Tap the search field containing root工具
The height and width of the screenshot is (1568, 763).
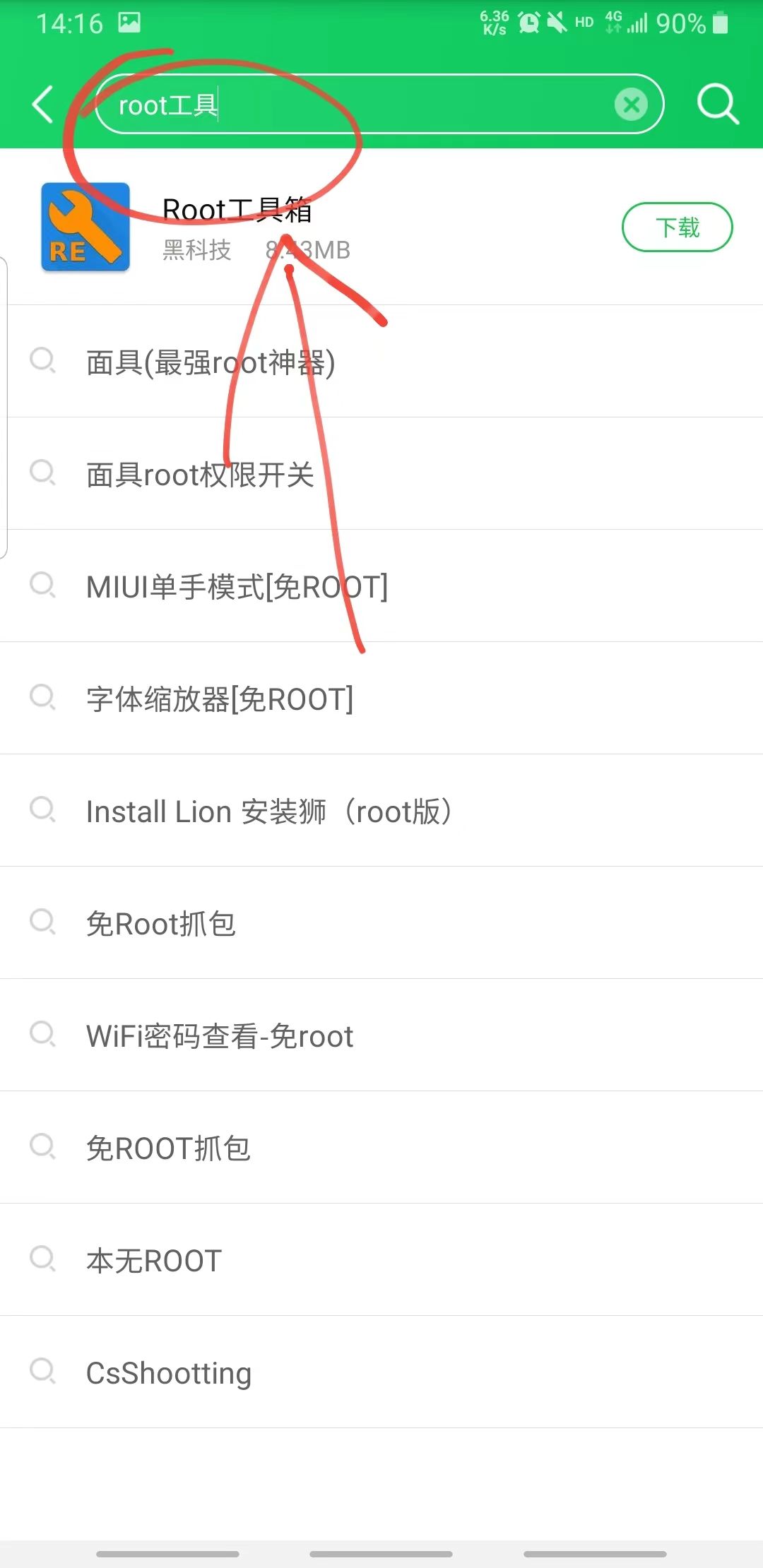tap(353, 105)
